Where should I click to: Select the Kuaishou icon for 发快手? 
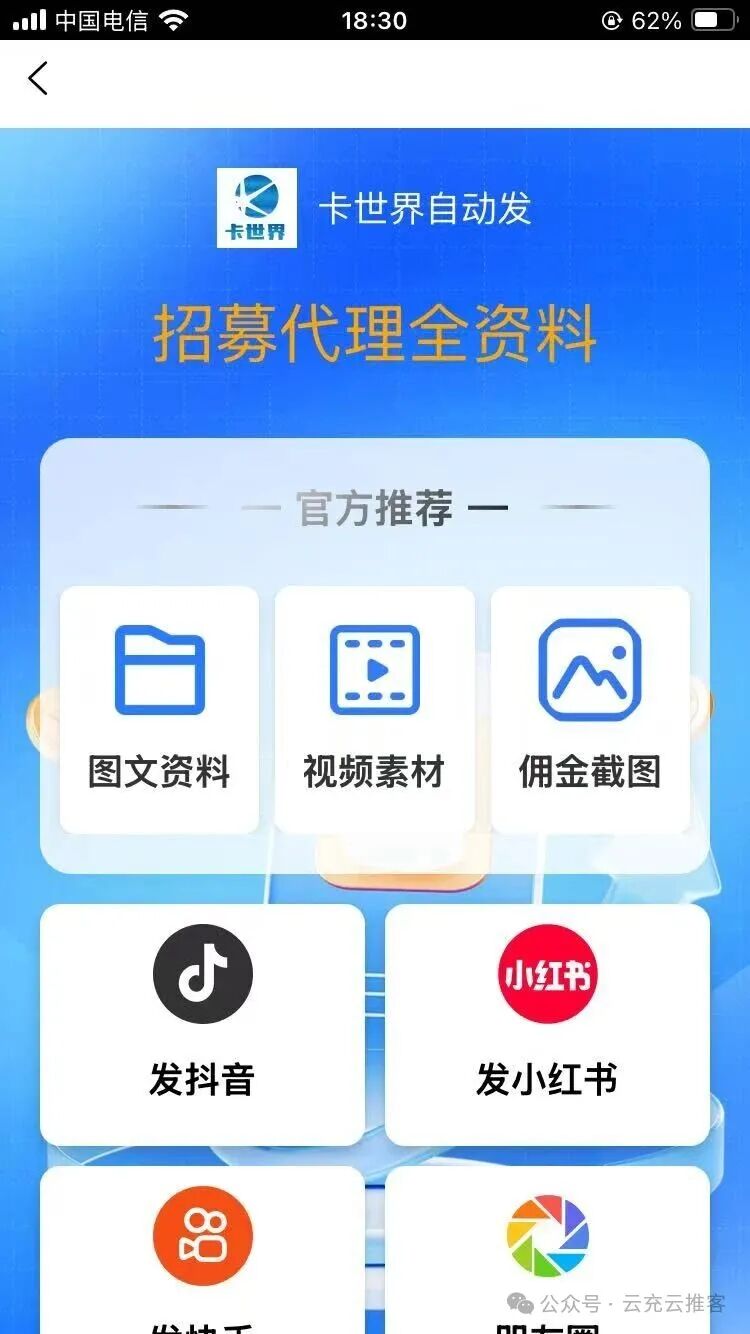coord(202,1233)
